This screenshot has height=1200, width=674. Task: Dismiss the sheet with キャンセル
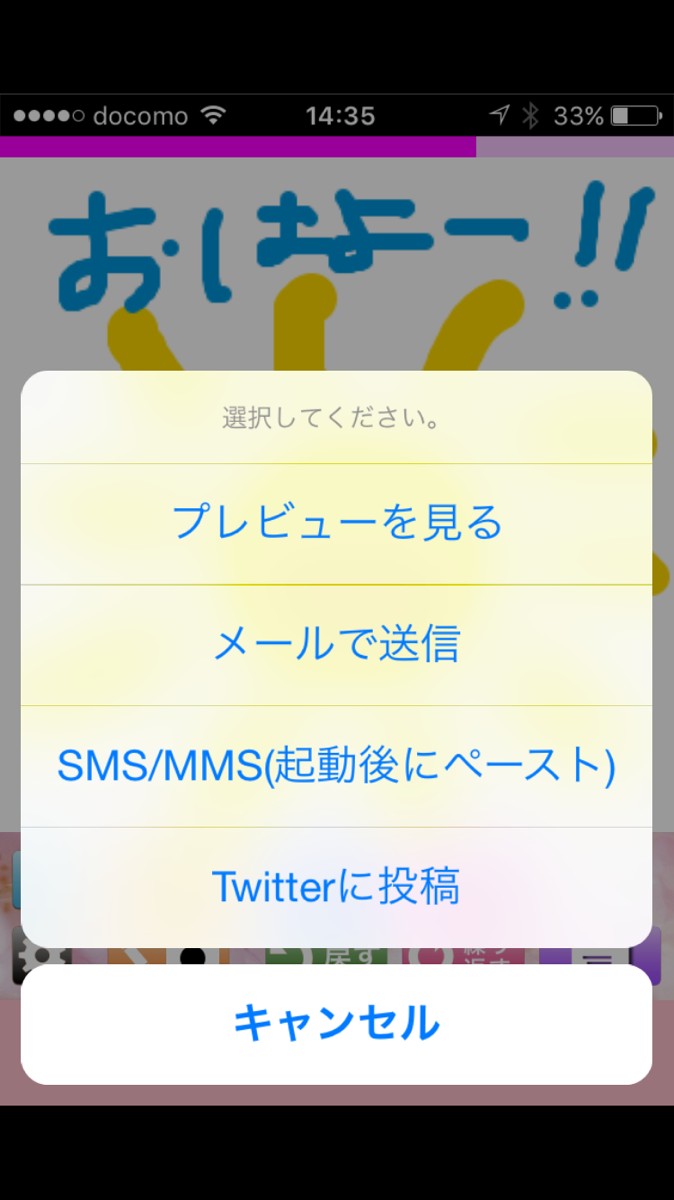[x=337, y=1025]
